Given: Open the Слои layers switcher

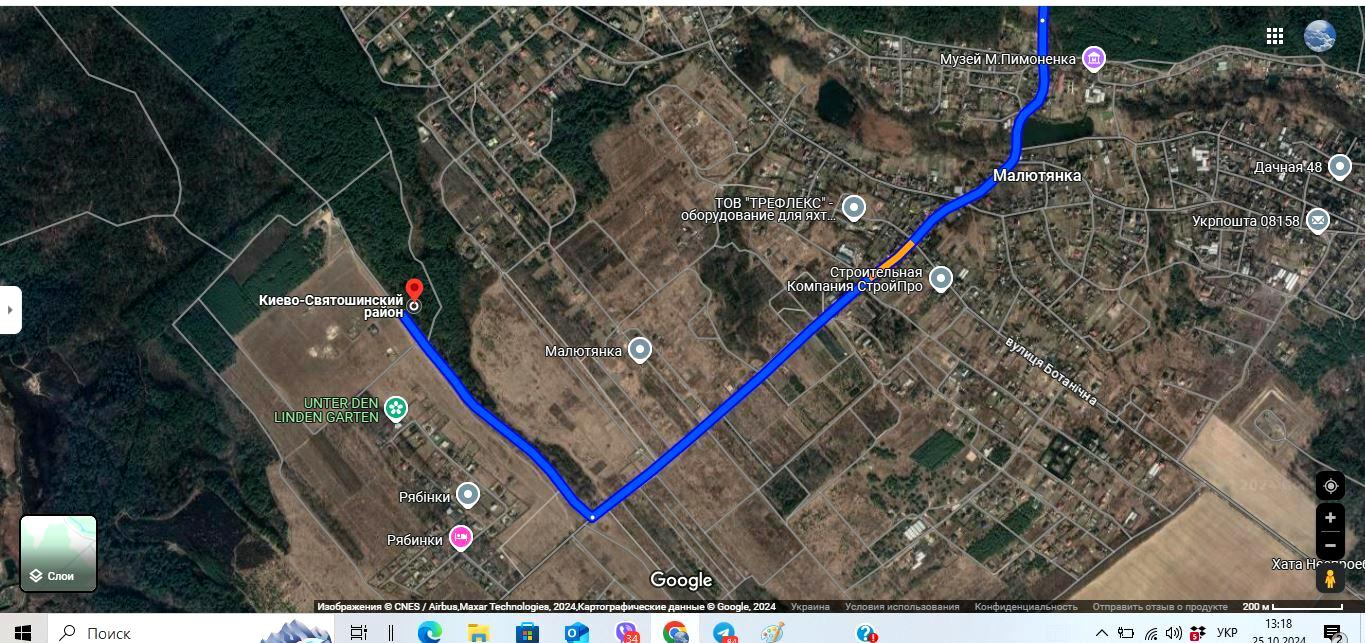Looking at the screenshot, I should coord(58,553).
